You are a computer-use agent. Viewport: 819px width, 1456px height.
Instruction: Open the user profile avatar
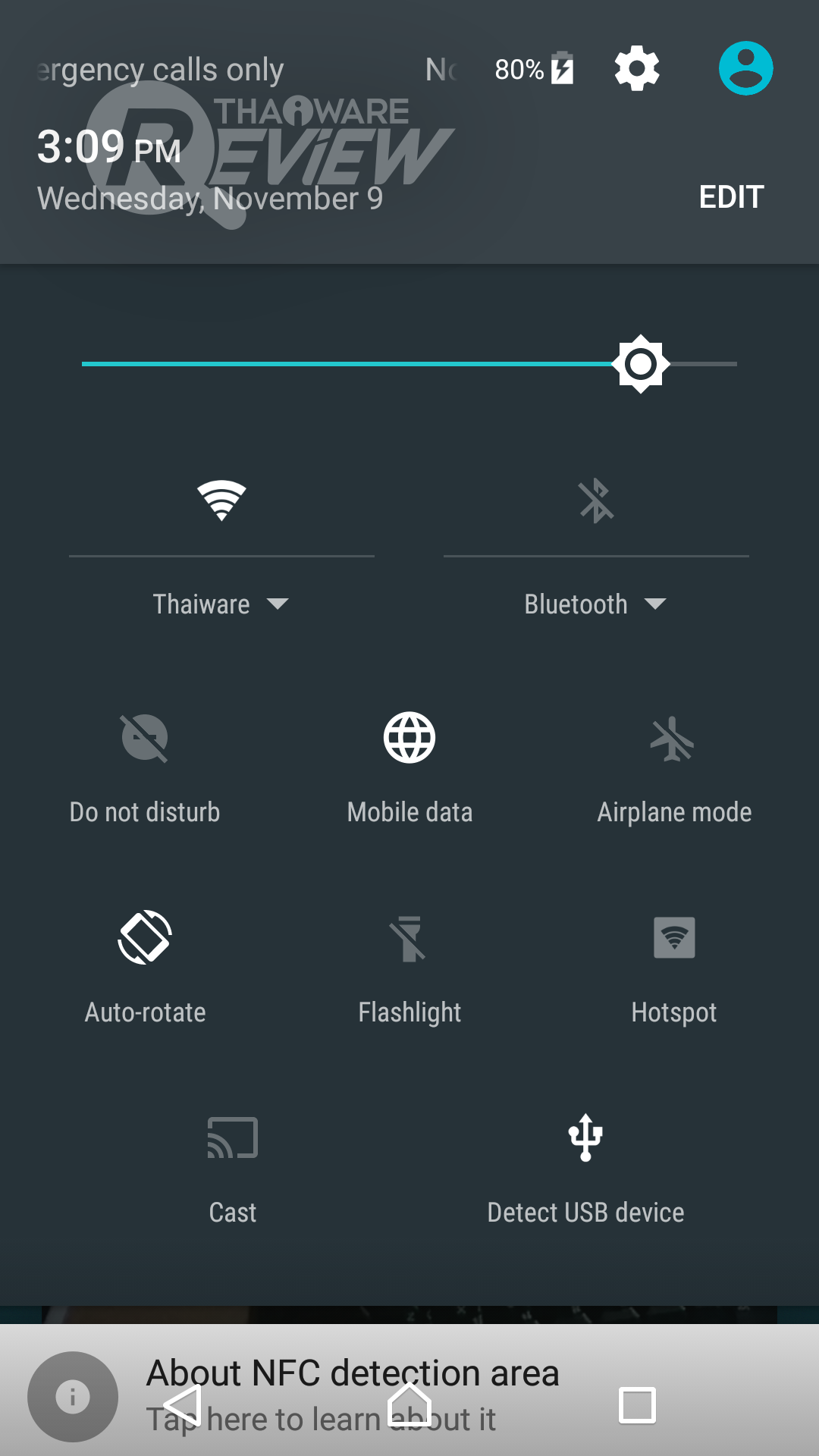click(x=745, y=68)
